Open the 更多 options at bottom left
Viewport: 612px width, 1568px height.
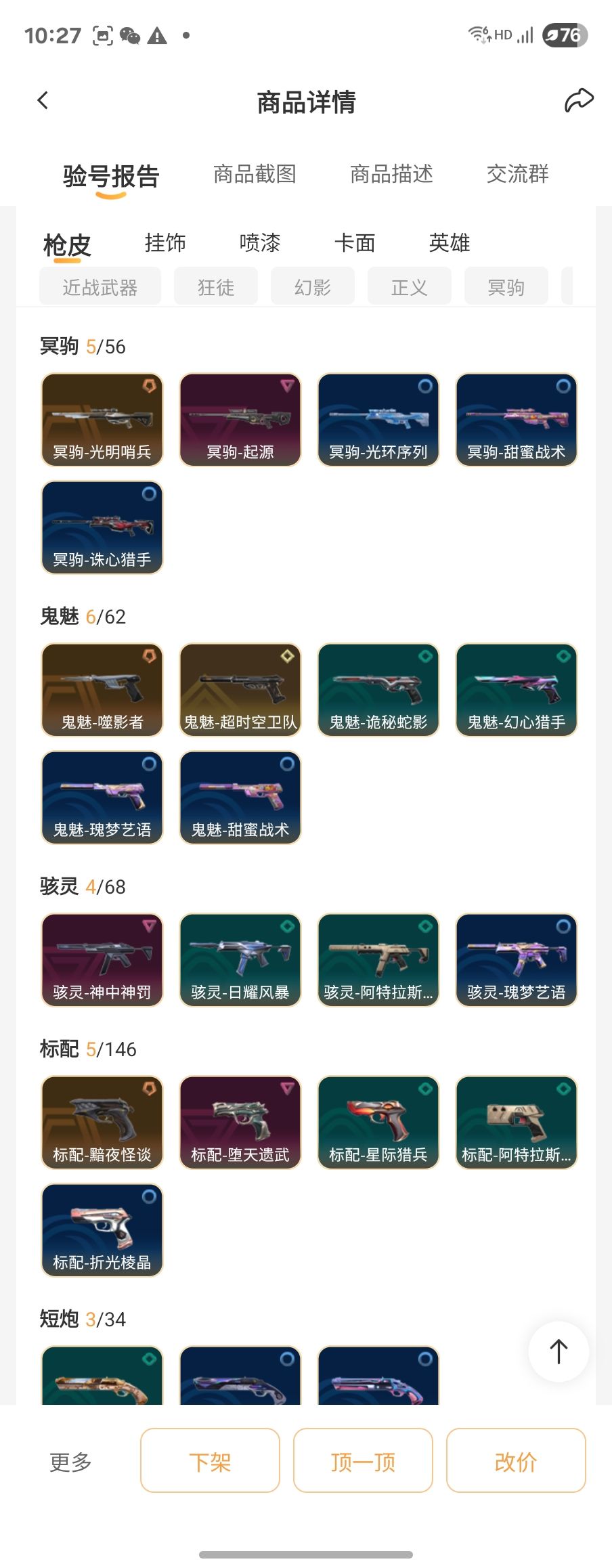pyautogui.click(x=70, y=1460)
